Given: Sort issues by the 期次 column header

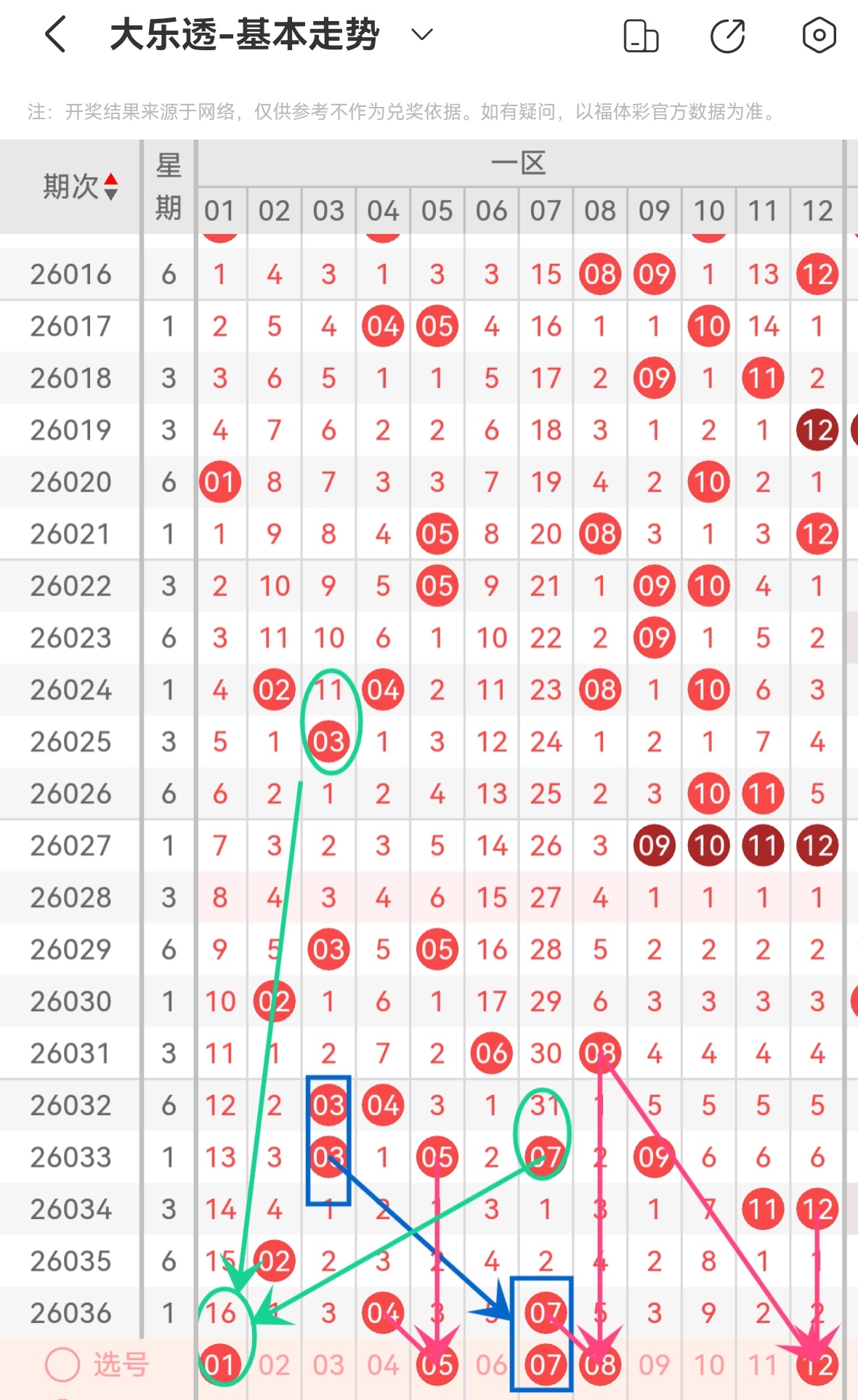Looking at the screenshot, I should [78, 187].
